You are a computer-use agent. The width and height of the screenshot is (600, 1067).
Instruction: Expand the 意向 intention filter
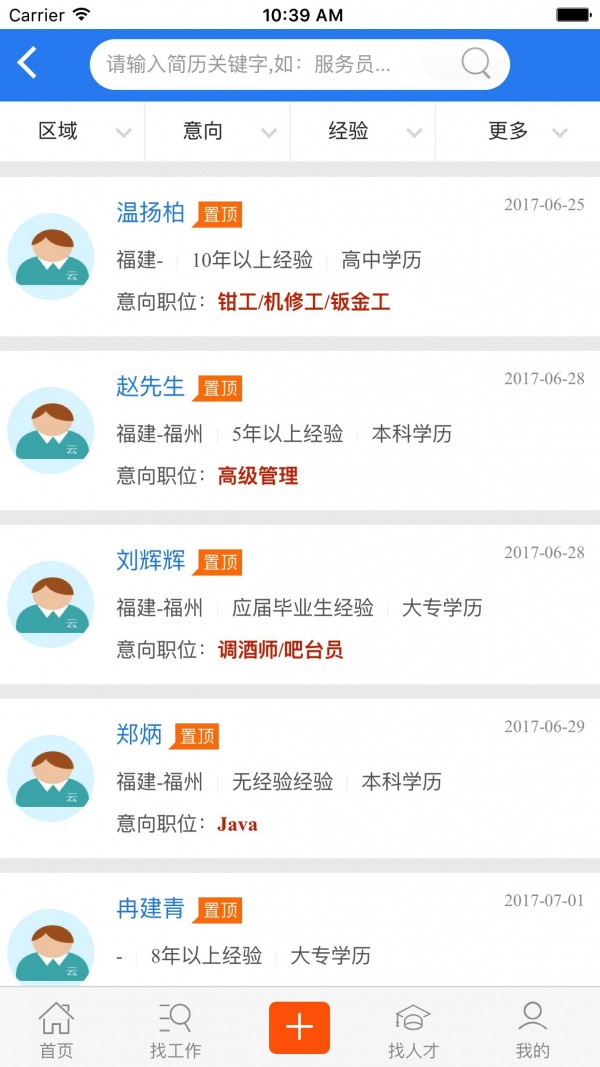pos(218,131)
